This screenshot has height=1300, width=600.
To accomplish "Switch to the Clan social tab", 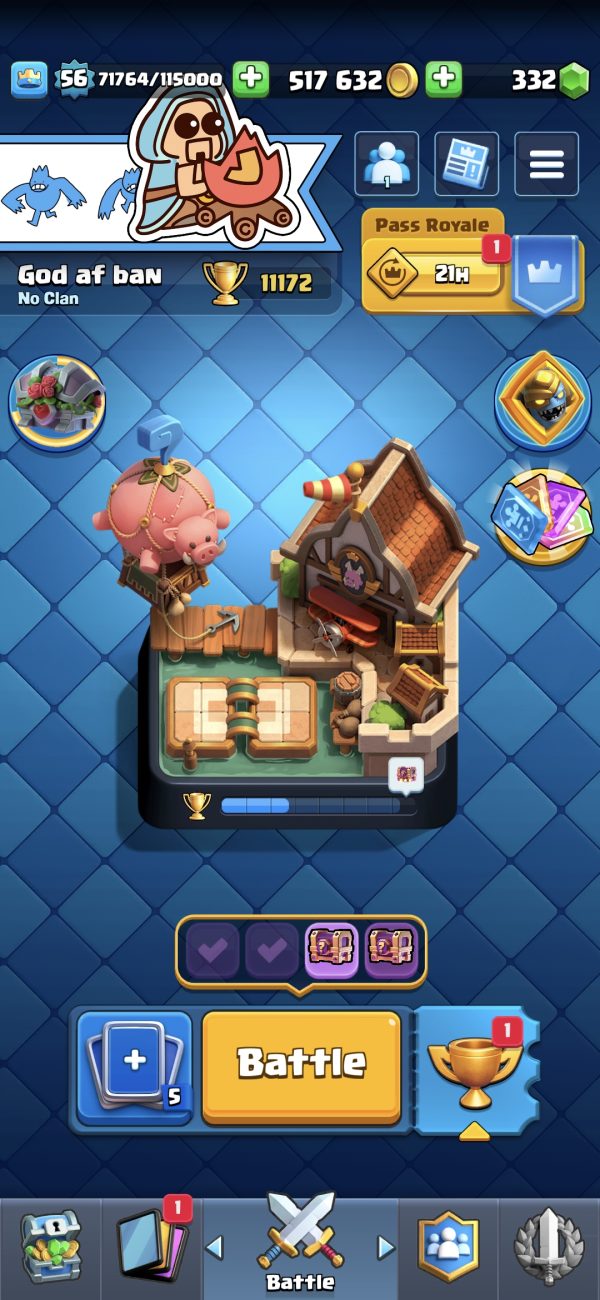I will tap(448, 1245).
